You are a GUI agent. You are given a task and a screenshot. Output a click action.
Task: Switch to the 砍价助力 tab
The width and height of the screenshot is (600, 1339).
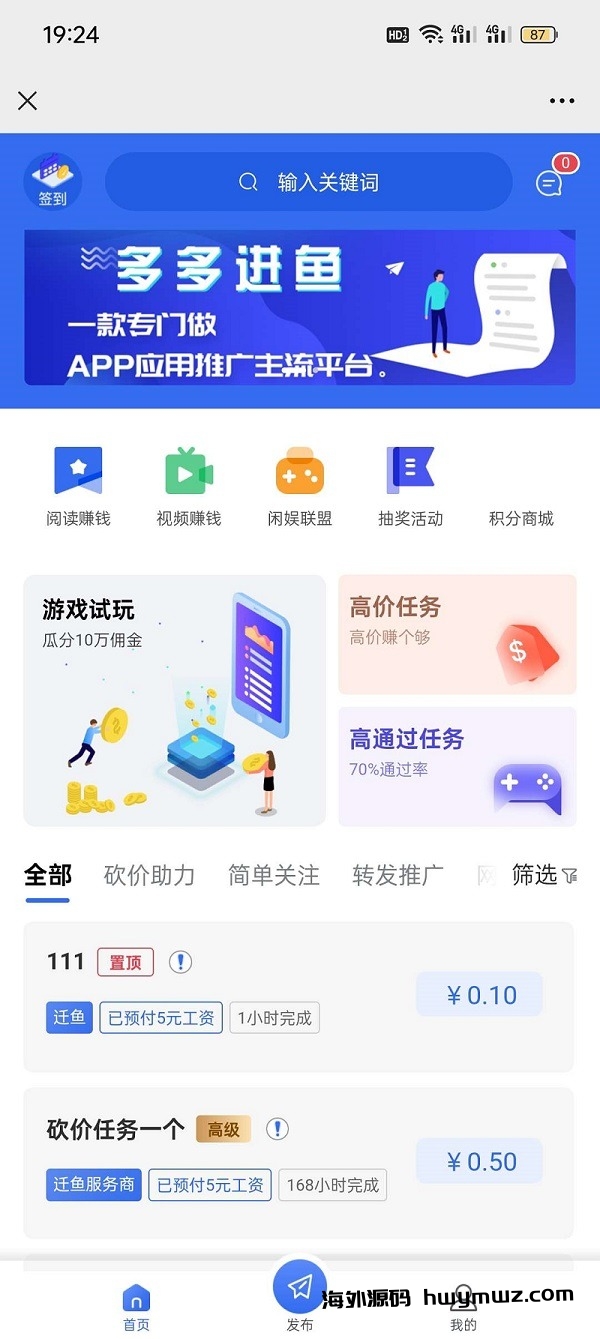149,876
